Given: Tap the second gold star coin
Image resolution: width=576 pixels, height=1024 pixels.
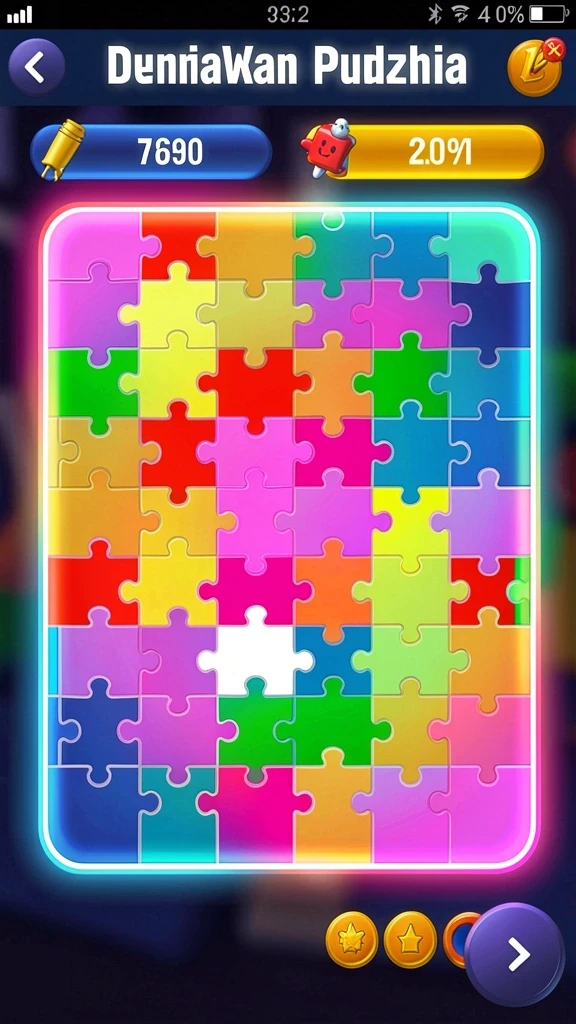Looking at the screenshot, I should [410, 940].
